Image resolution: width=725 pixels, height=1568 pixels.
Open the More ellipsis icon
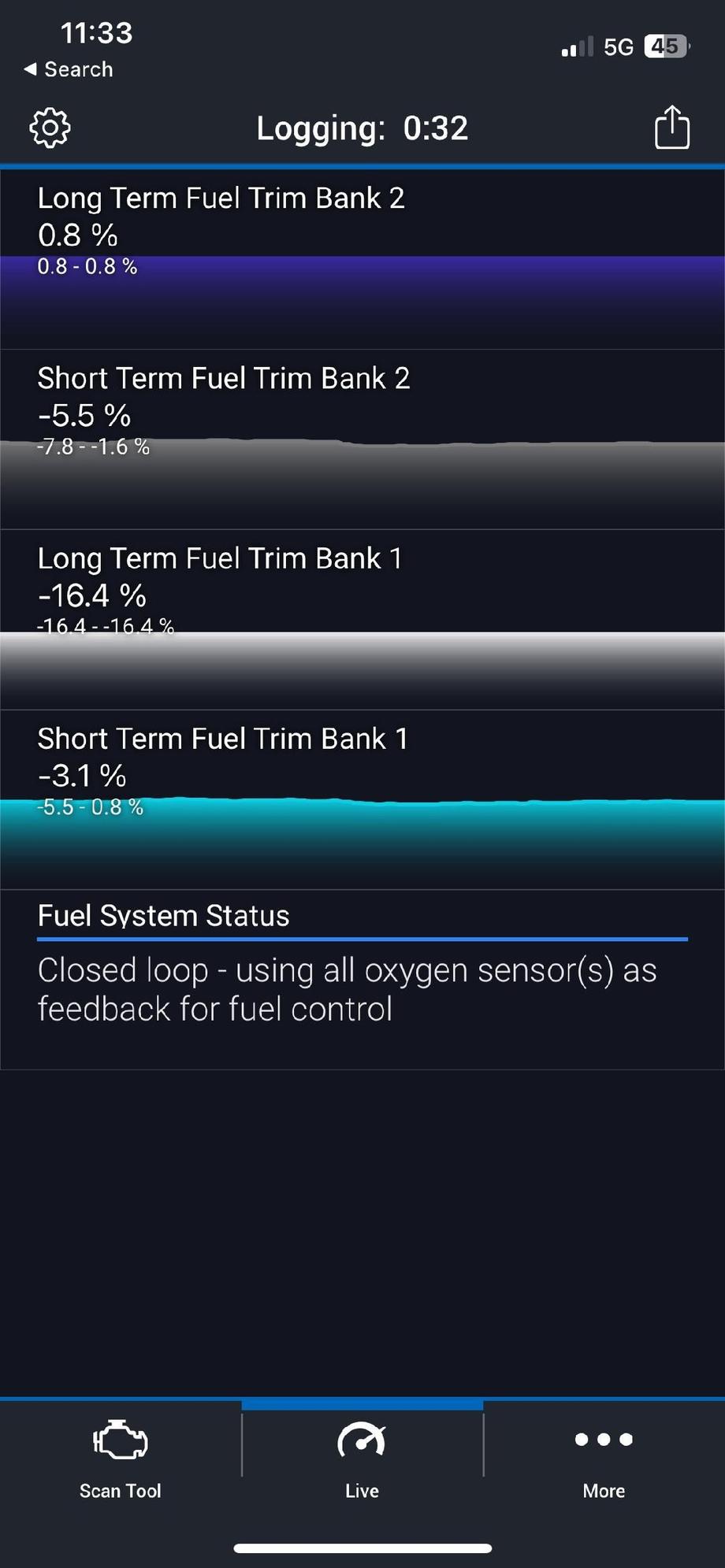[x=603, y=1440]
